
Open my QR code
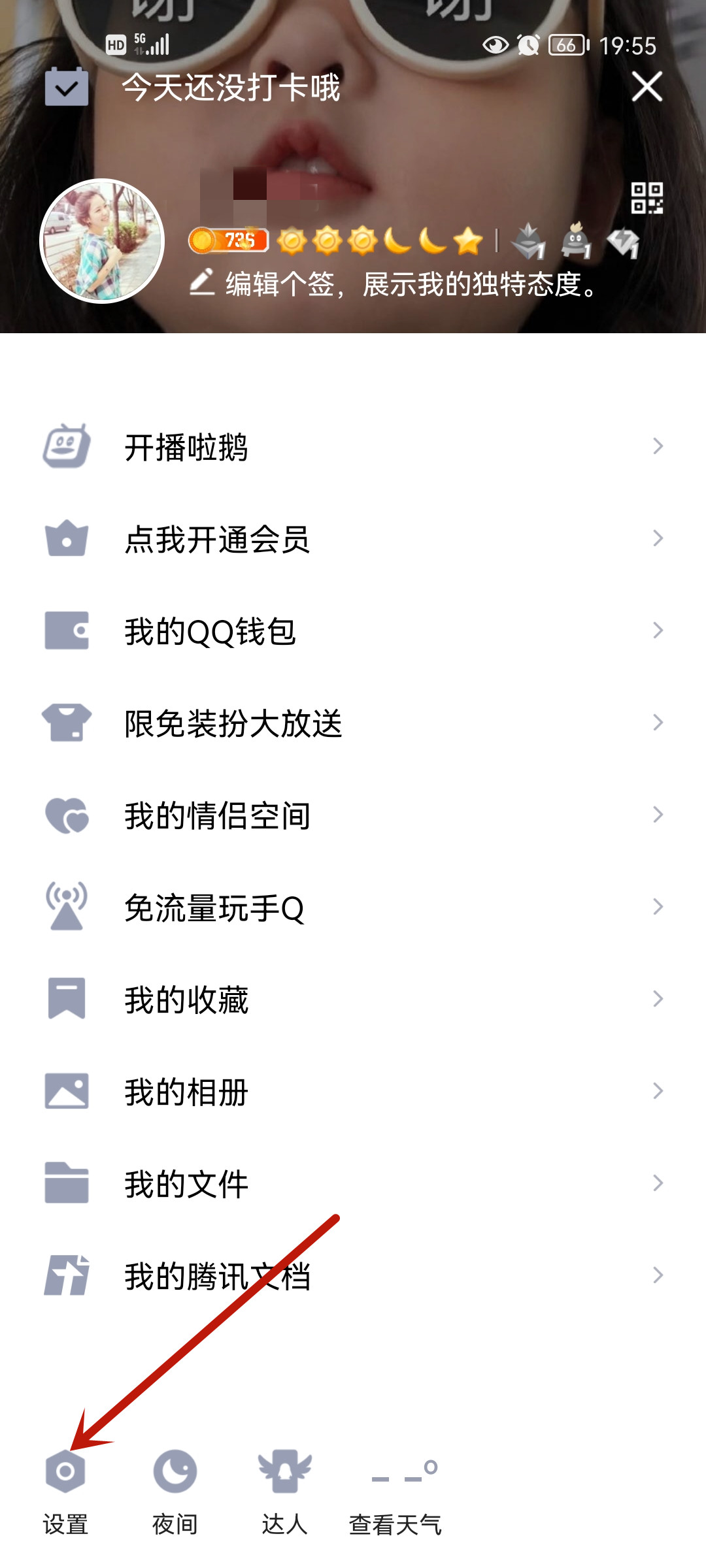point(647,198)
